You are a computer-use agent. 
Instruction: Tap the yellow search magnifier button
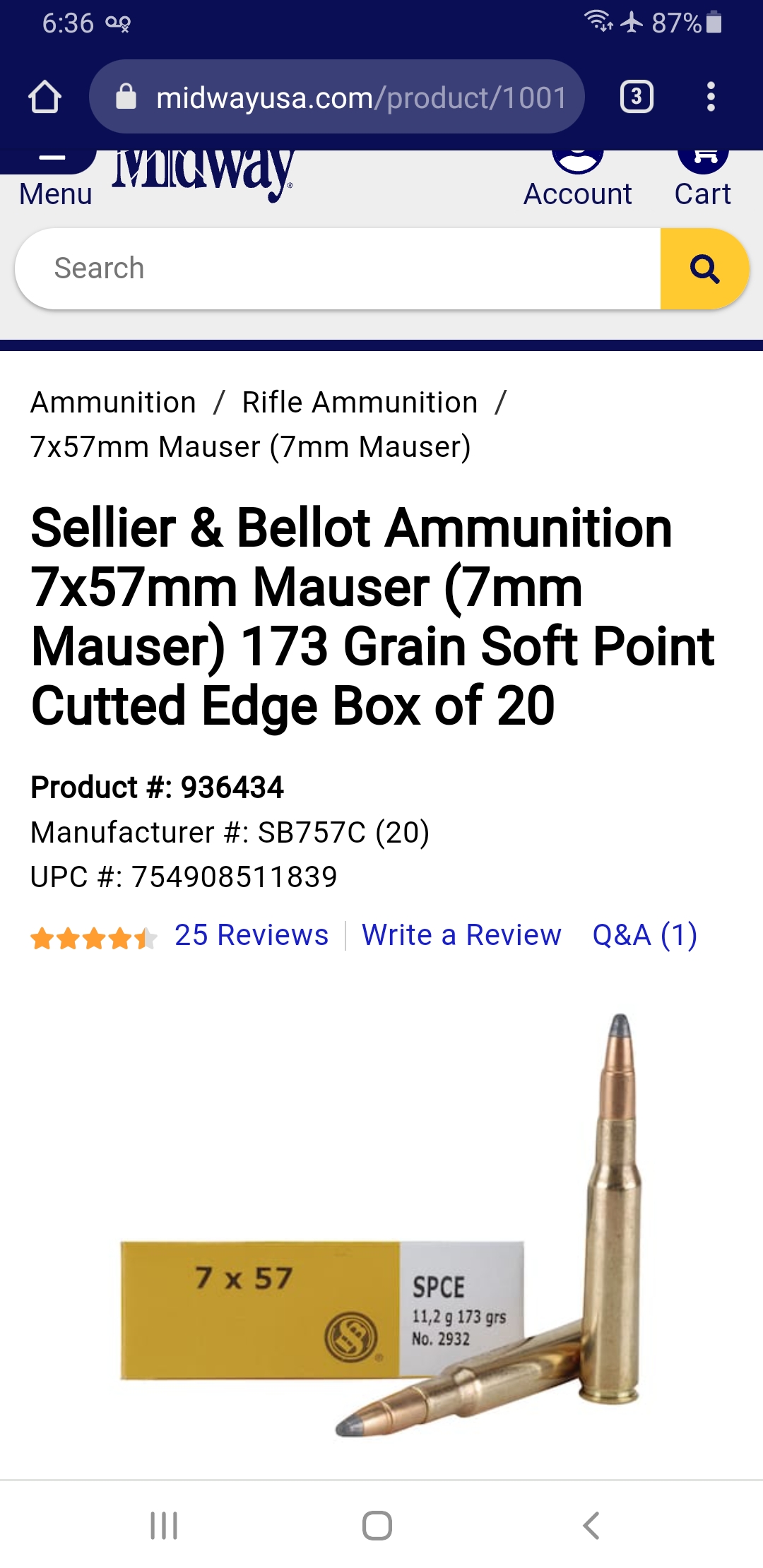(704, 268)
